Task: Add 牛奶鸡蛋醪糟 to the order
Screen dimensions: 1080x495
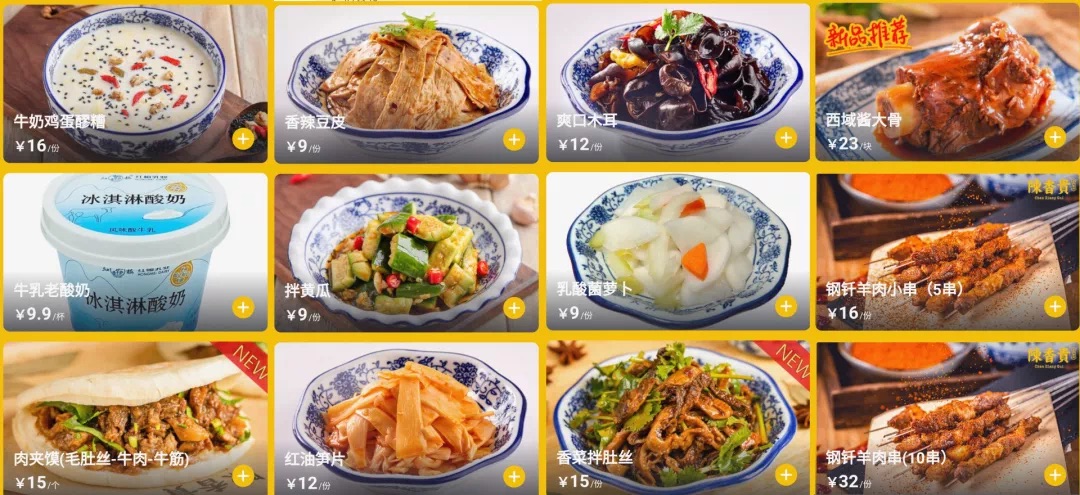Action: coord(243,138)
